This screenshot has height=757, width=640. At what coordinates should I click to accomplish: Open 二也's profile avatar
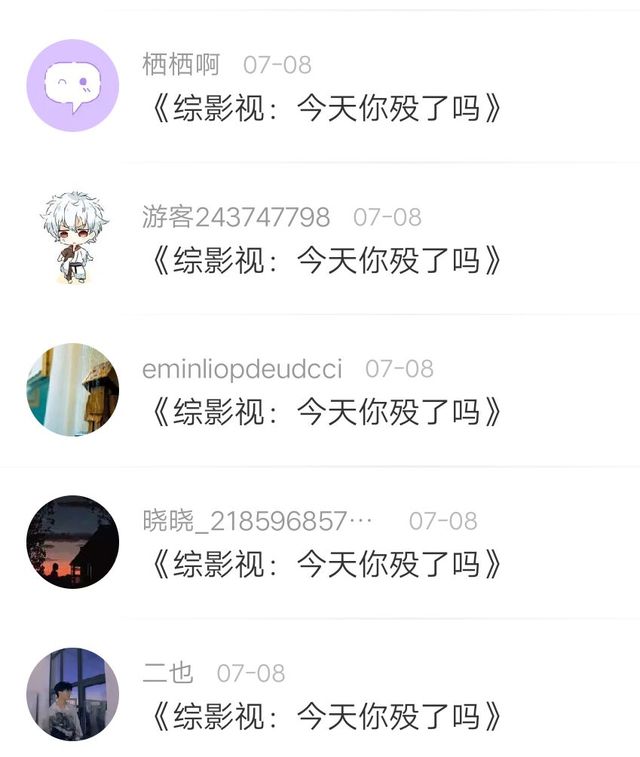point(72,694)
